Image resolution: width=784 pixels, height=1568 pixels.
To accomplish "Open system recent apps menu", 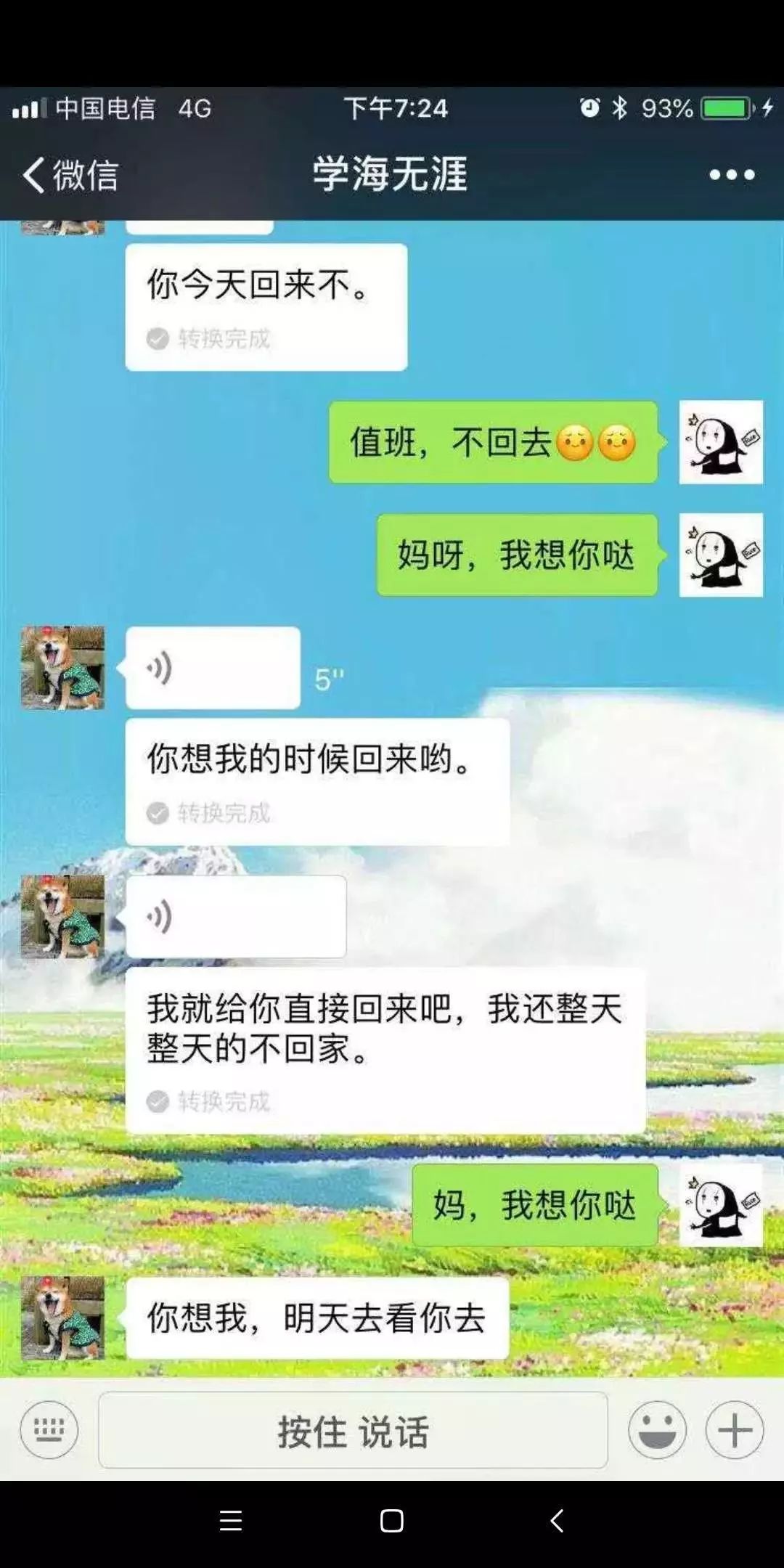I will [231, 1521].
